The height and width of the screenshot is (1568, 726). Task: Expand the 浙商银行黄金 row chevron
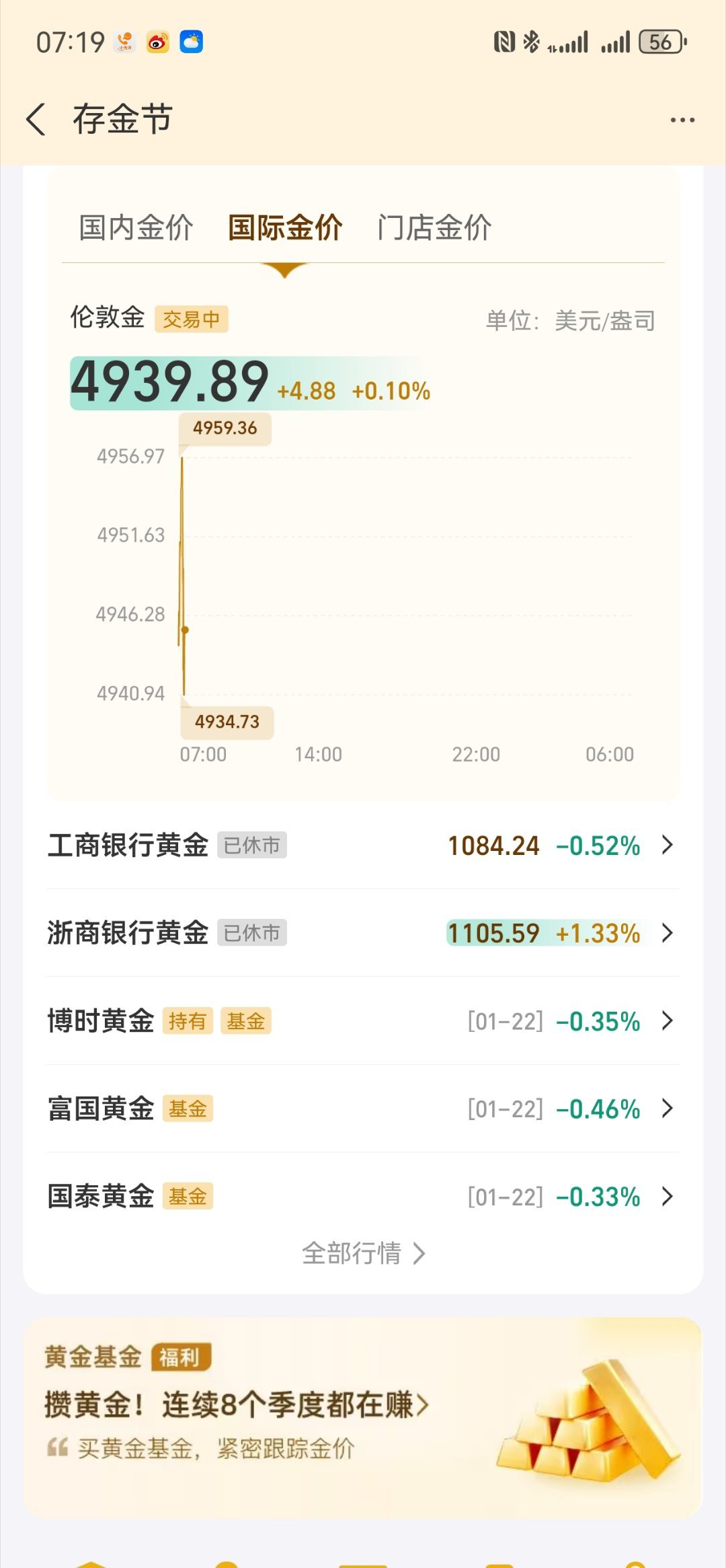click(667, 934)
